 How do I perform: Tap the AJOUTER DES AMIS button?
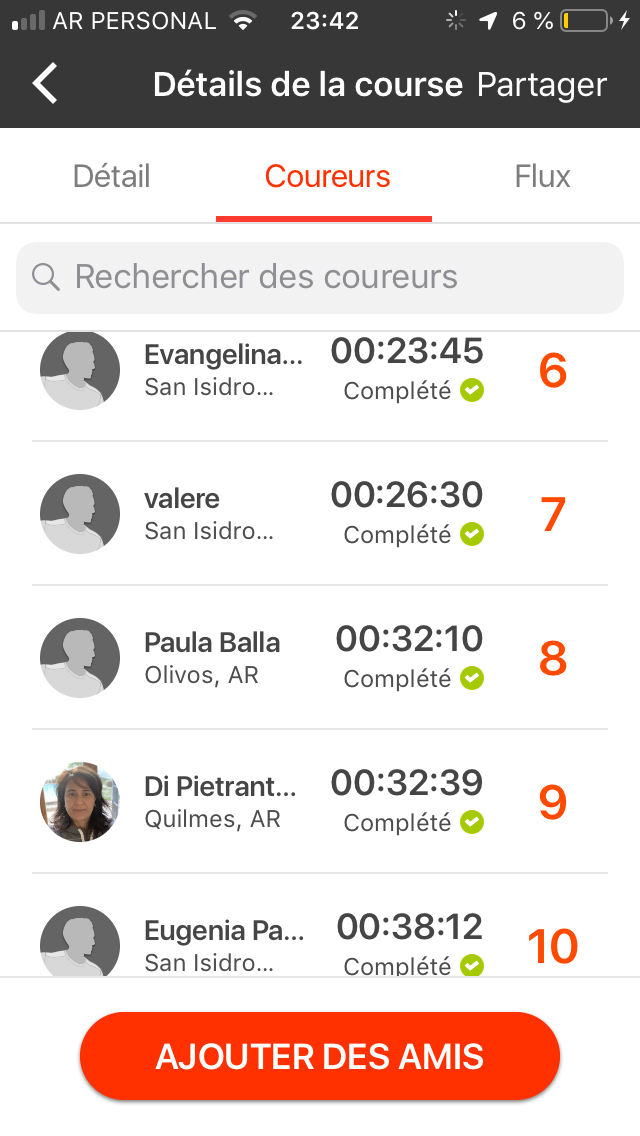(x=320, y=1056)
